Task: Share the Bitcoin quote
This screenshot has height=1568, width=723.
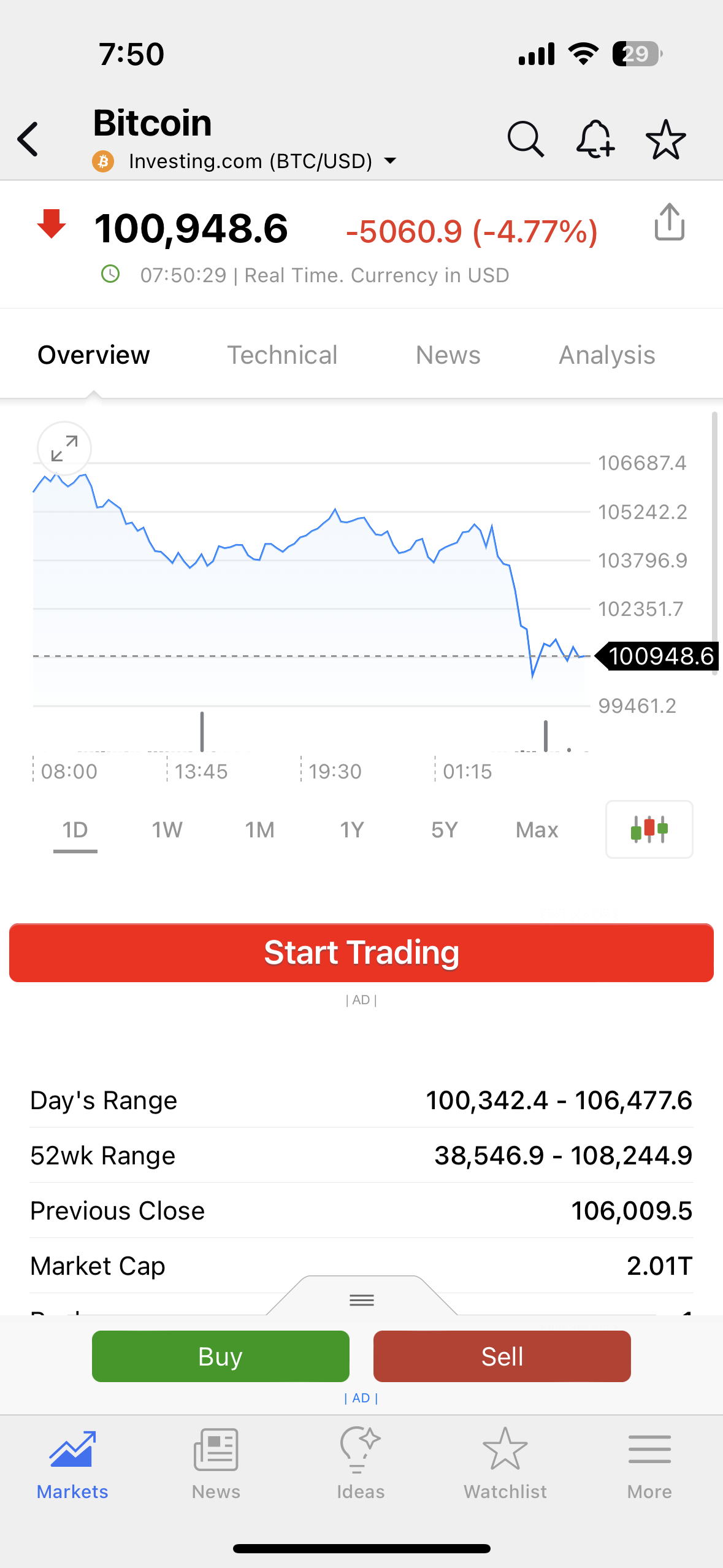Action: (669, 222)
